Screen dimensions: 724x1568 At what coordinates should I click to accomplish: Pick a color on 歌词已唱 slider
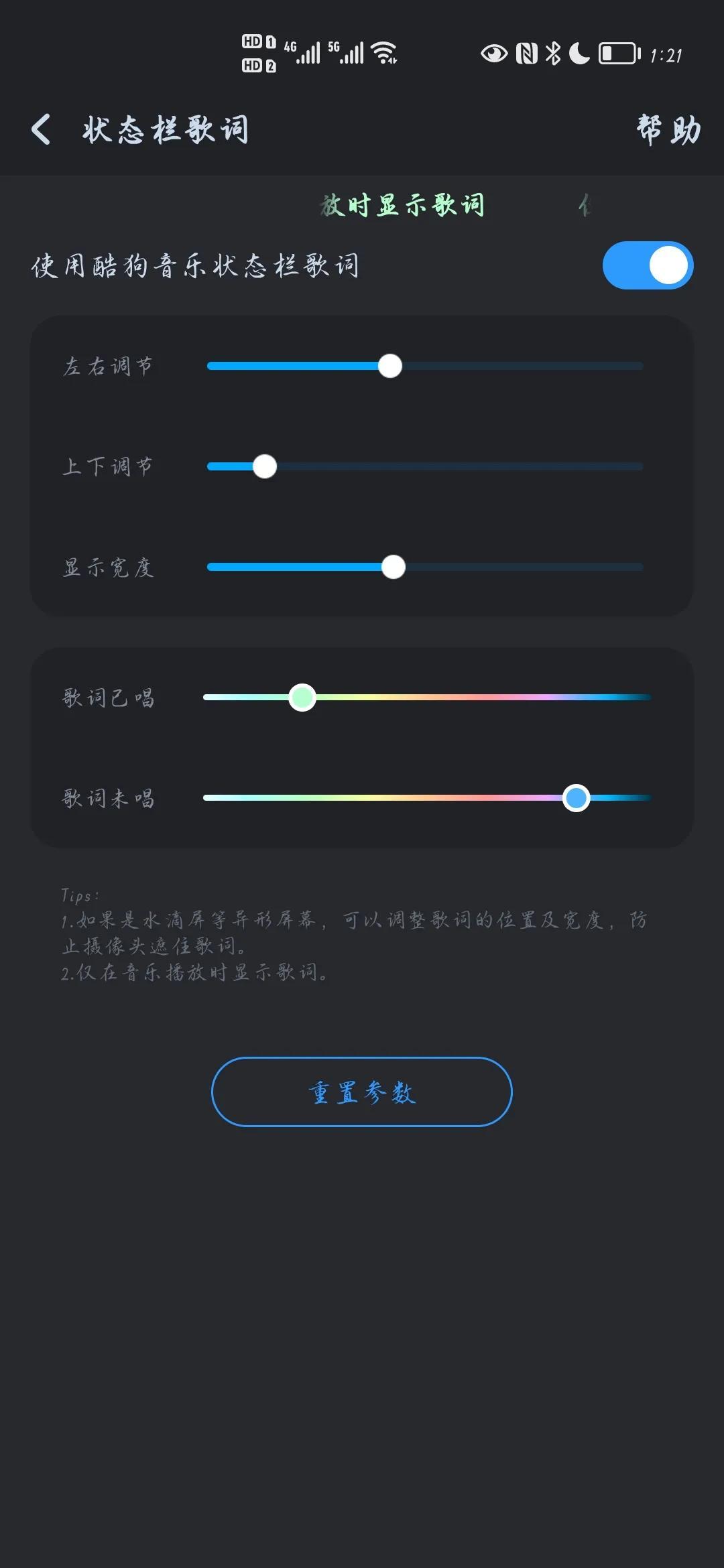(x=426, y=698)
